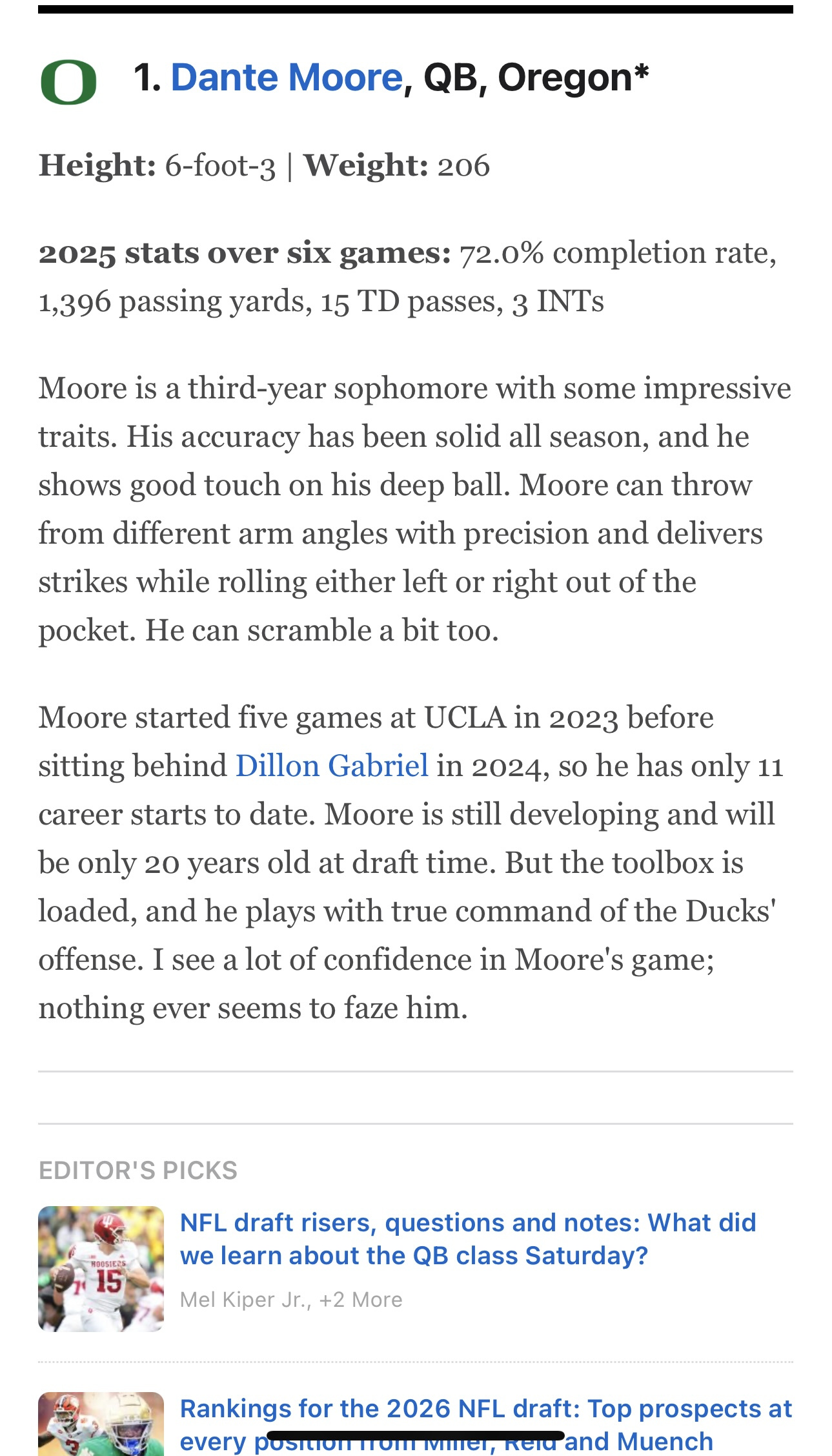Open Dante Moore's player page link
The height and width of the screenshot is (1456, 832).
(287, 78)
